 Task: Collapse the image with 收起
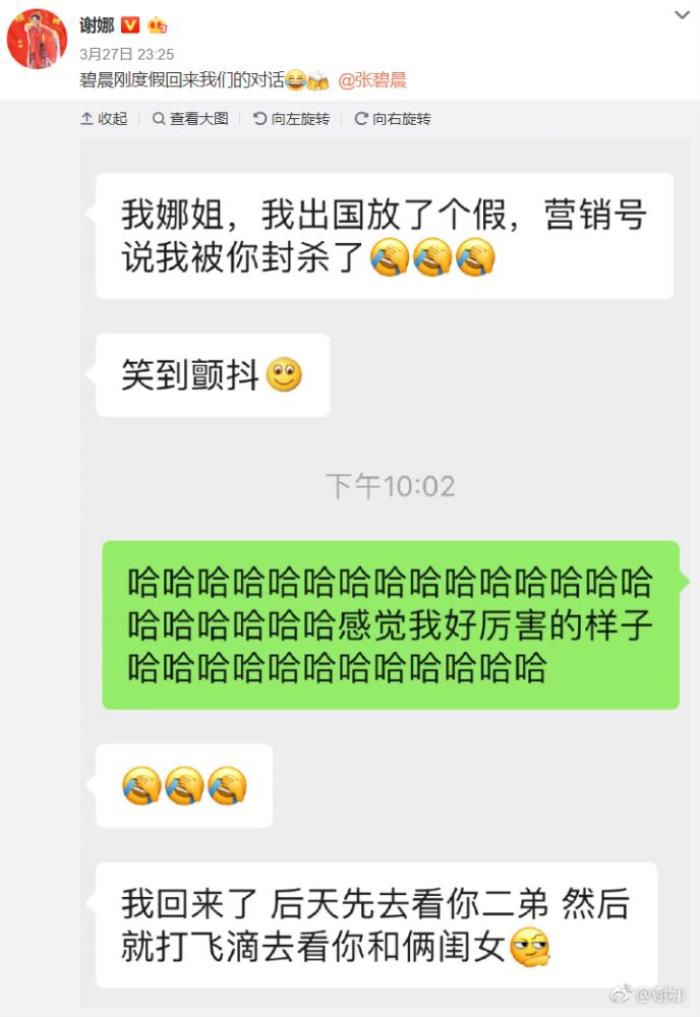[x=104, y=119]
